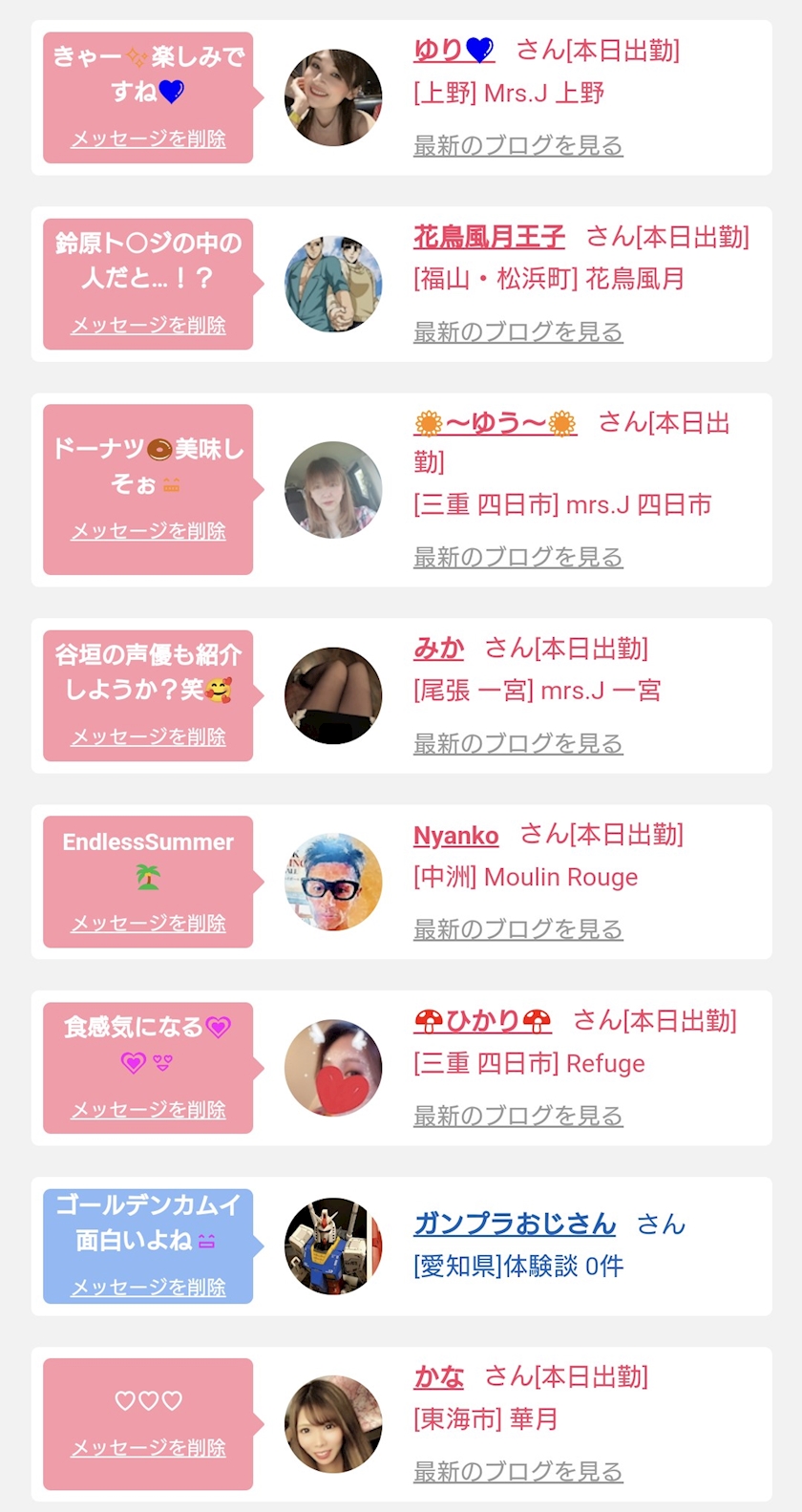
Task: View Nyanko's latest blog
Action: click(x=517, y=929)
